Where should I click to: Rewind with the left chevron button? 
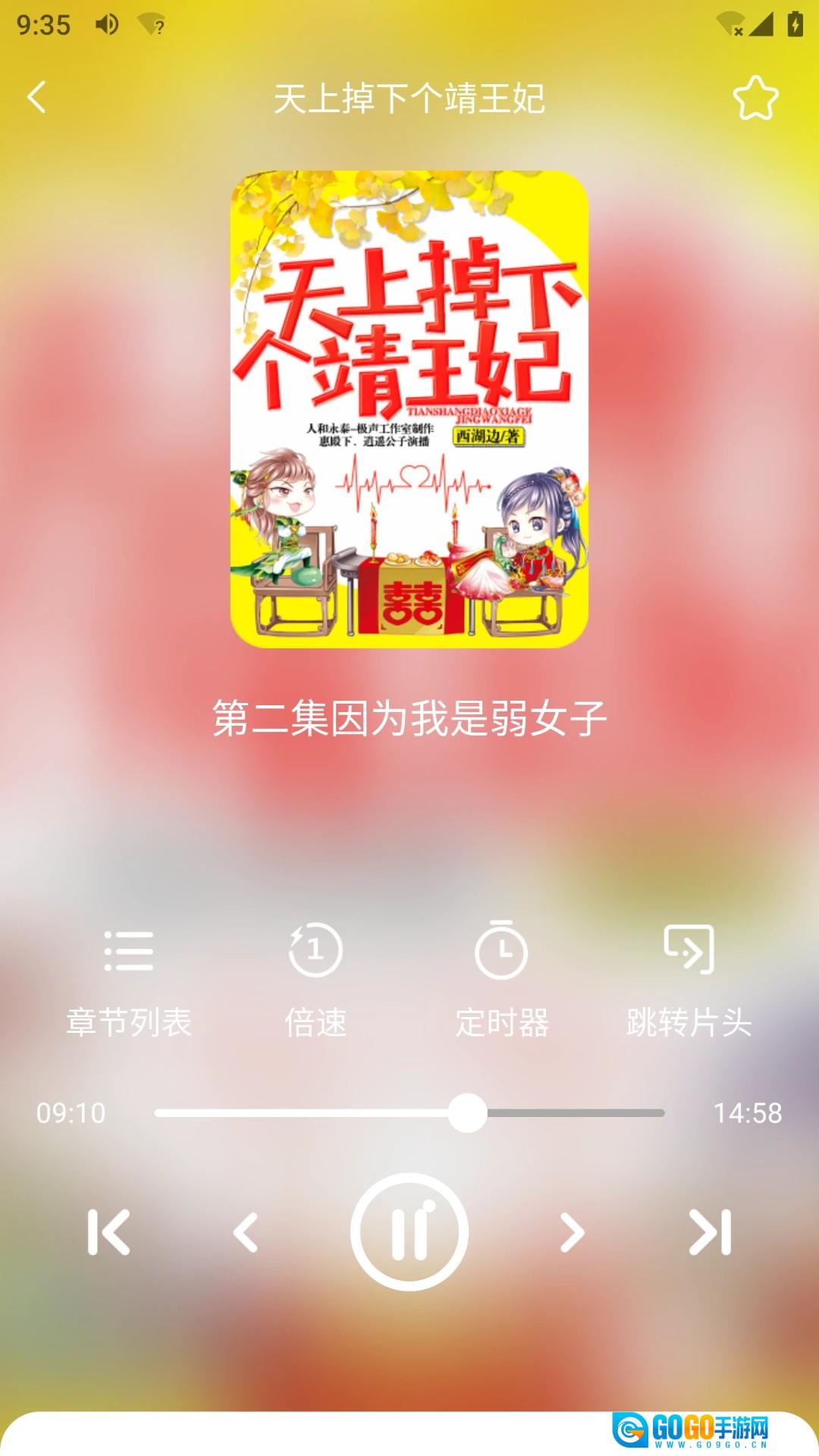[x=246, y=1232]
